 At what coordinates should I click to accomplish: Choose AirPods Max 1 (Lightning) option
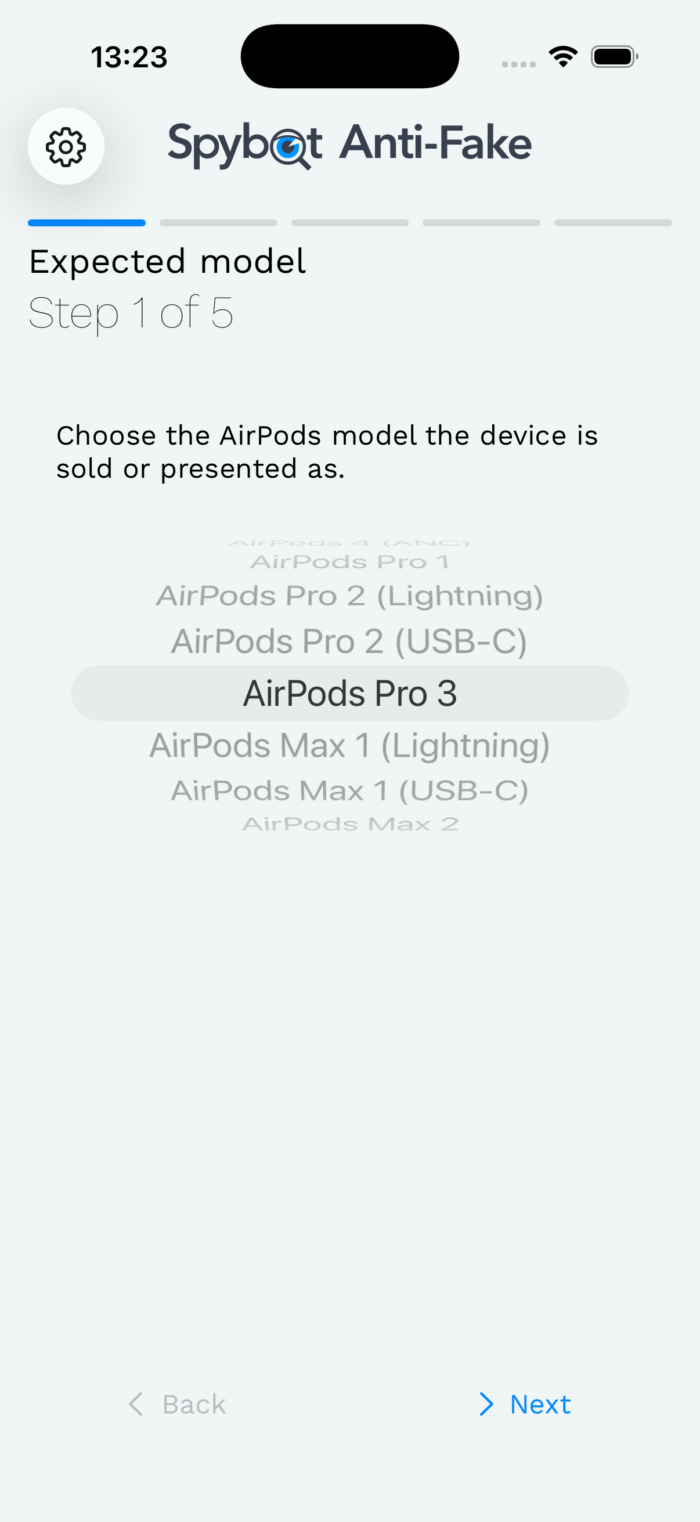[x=349, y=746]
